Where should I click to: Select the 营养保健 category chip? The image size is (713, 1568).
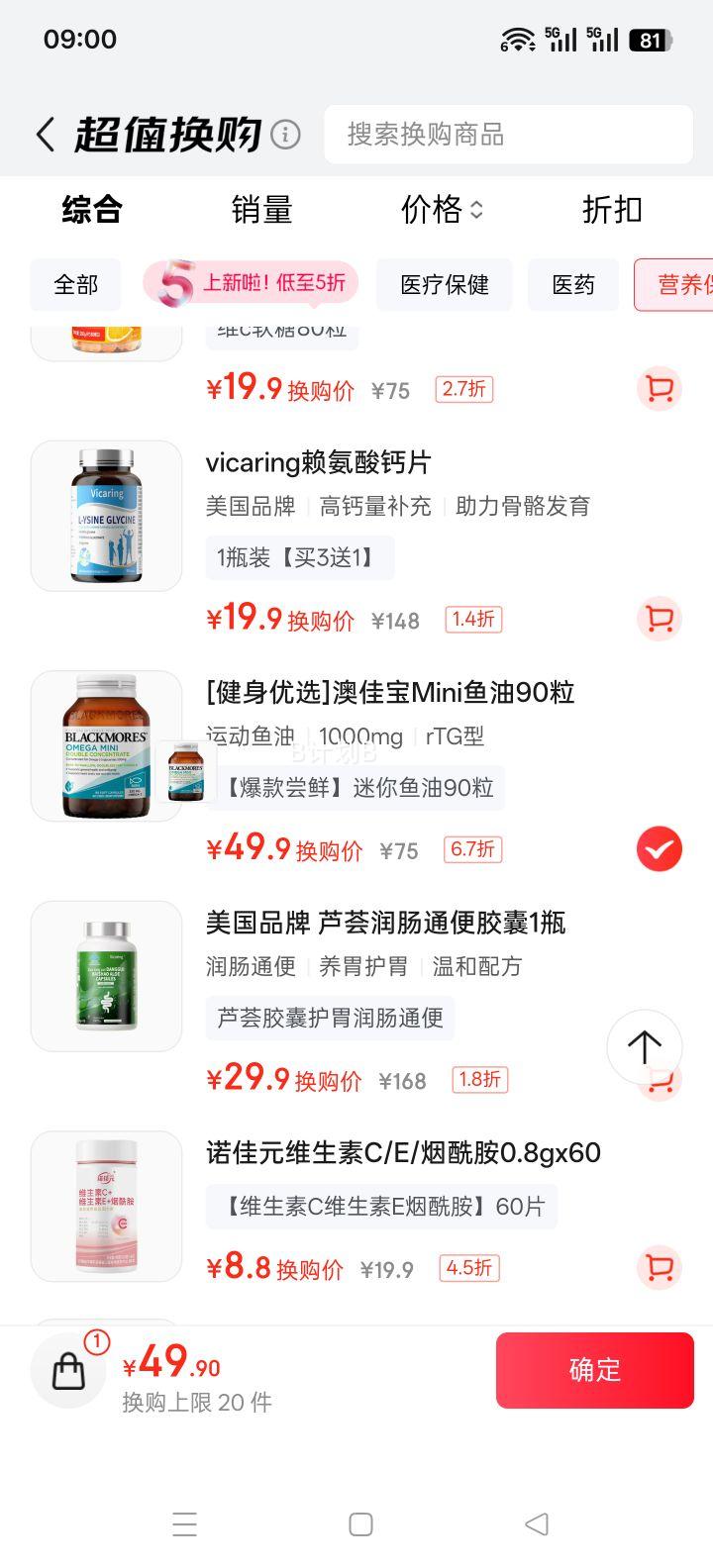point(683,284)
